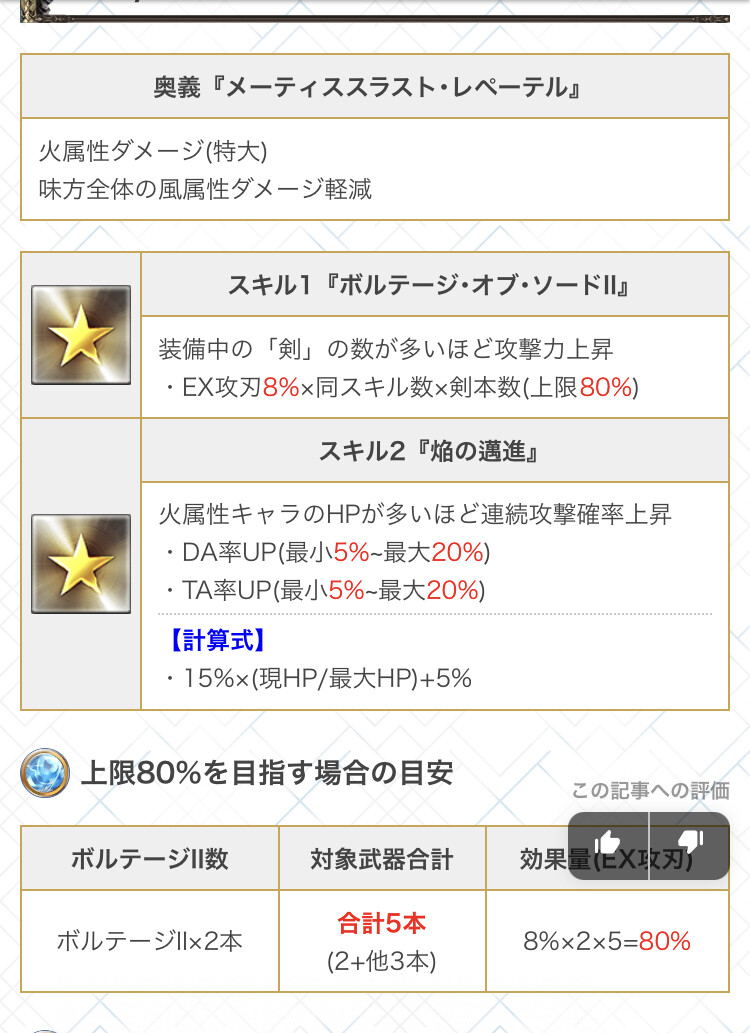
Task: Rate this article with thumbs down
Action: point(690,844)
